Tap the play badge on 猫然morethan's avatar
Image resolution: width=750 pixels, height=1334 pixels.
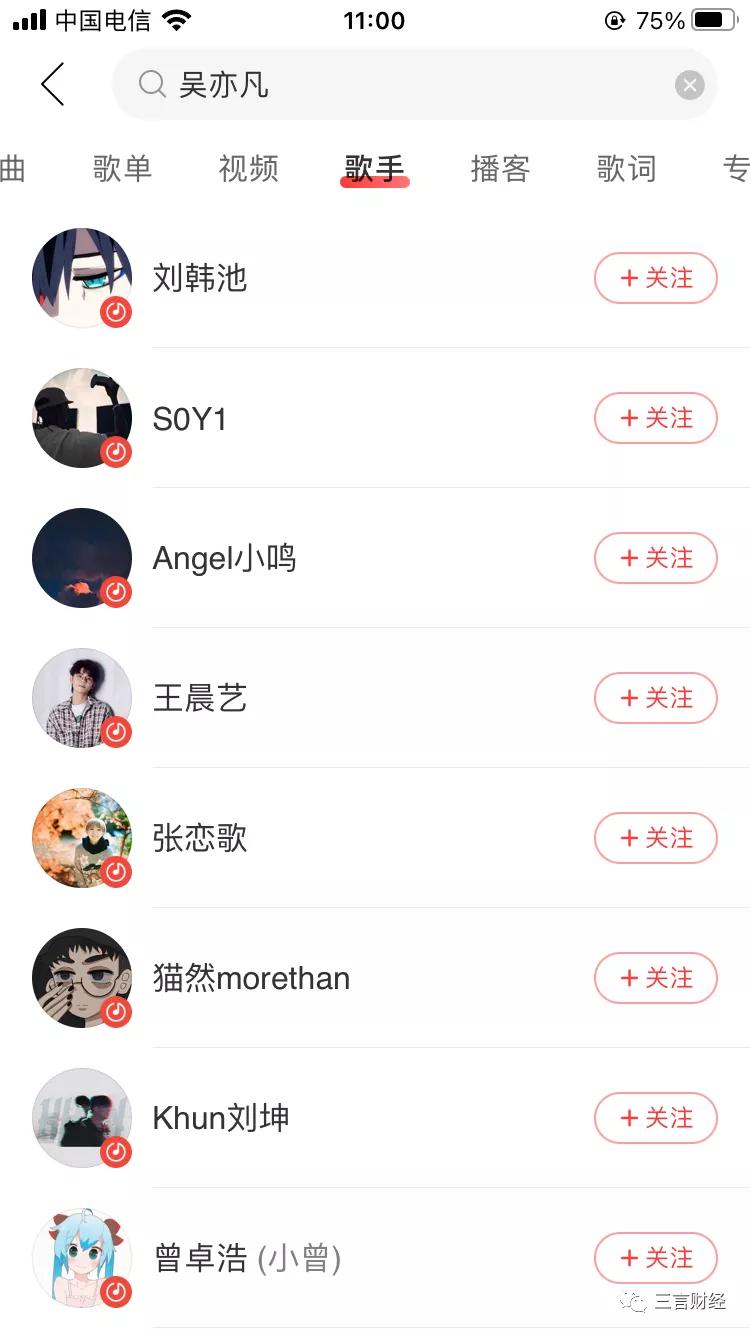117,1012
